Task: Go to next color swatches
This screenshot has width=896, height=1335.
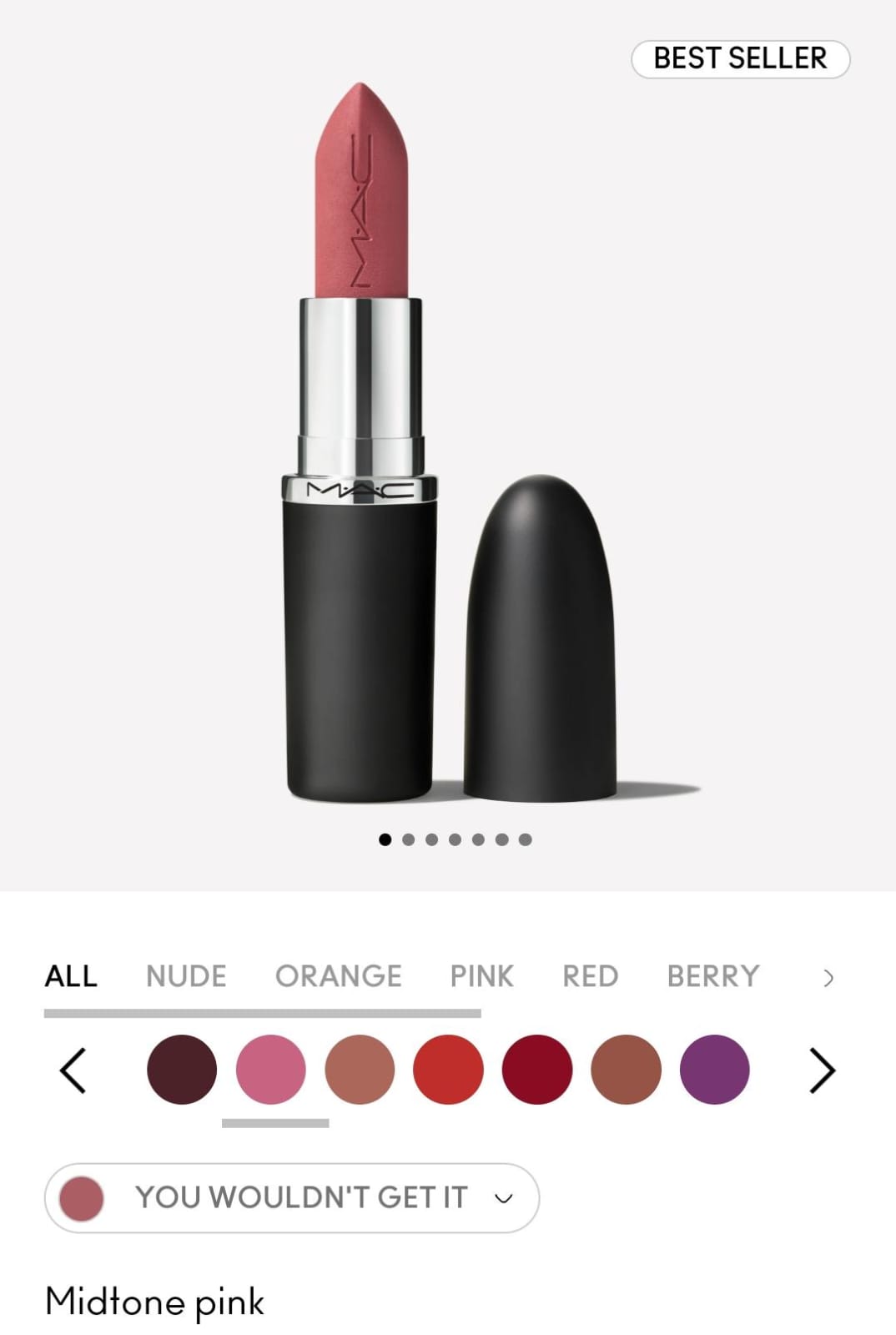Action: click(x=822, y=1071)
